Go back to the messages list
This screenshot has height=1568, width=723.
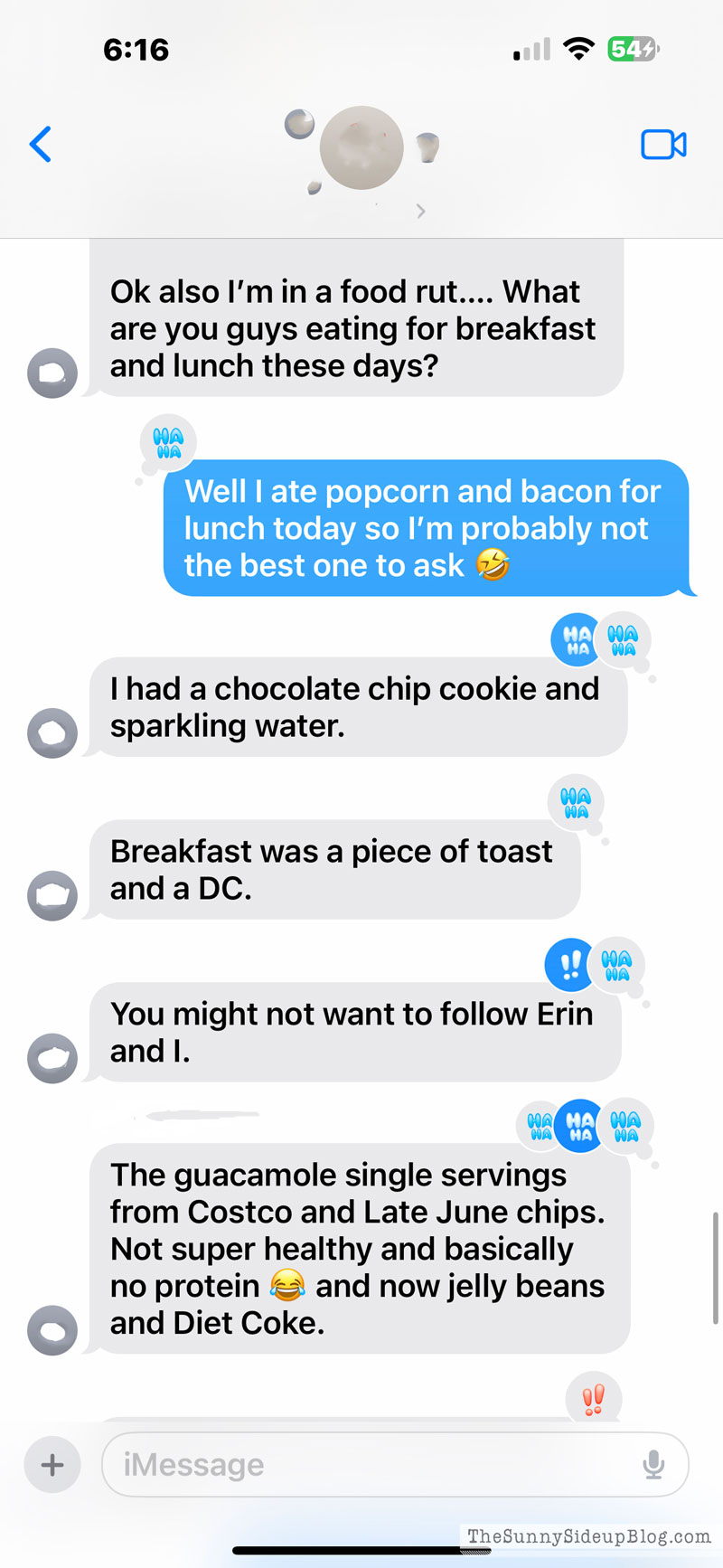41,145
